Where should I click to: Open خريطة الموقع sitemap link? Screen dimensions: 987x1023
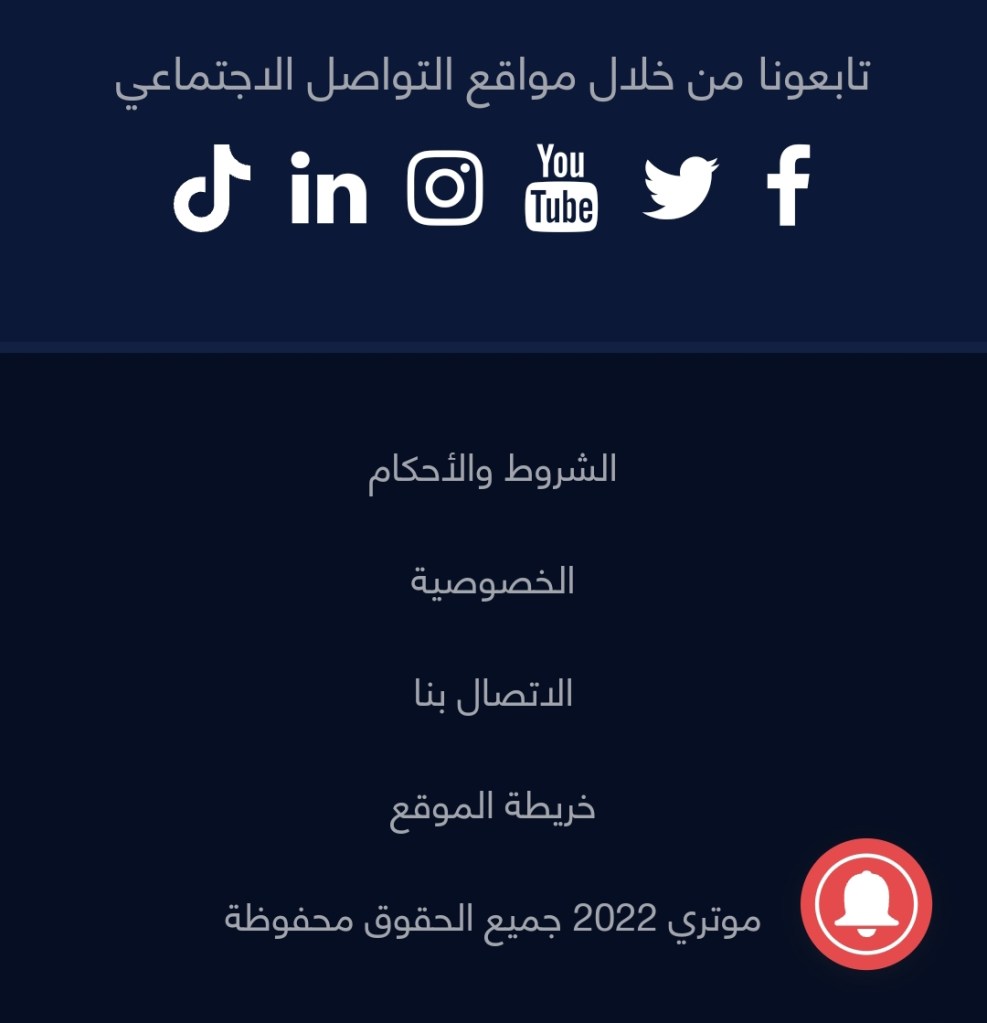pos(492,806)
